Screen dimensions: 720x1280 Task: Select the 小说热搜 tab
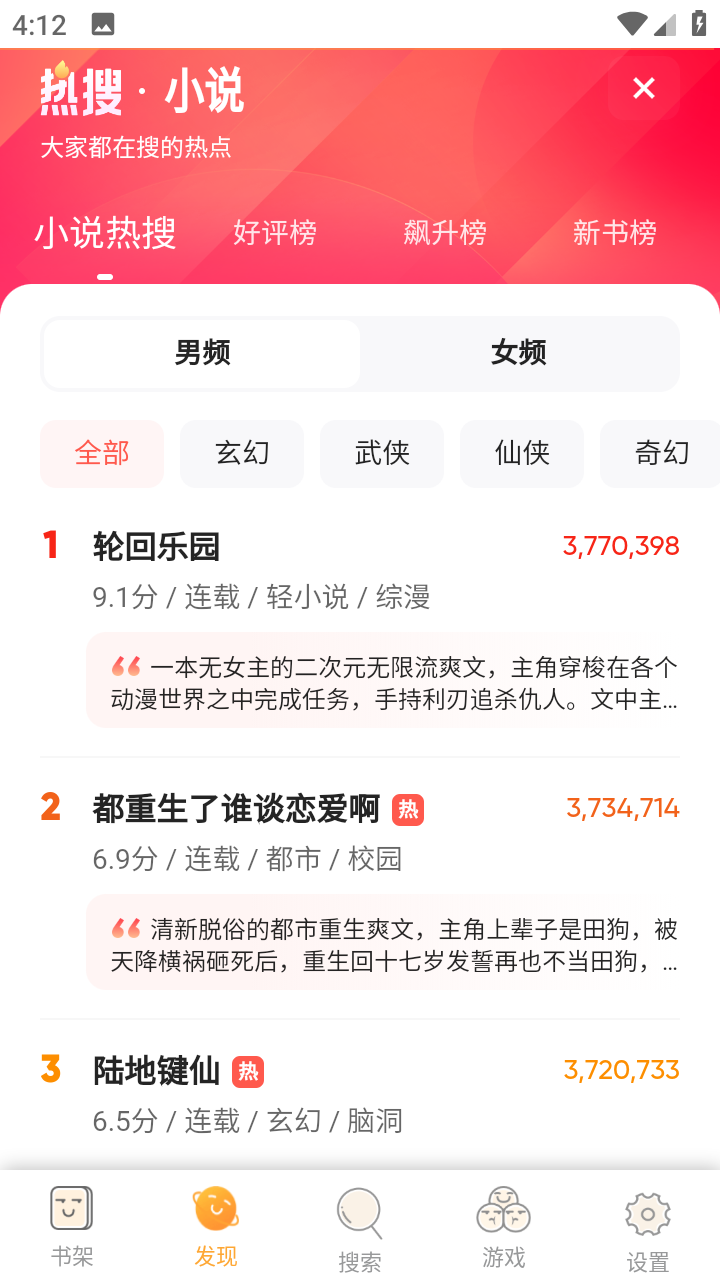[x=105, y=232]
